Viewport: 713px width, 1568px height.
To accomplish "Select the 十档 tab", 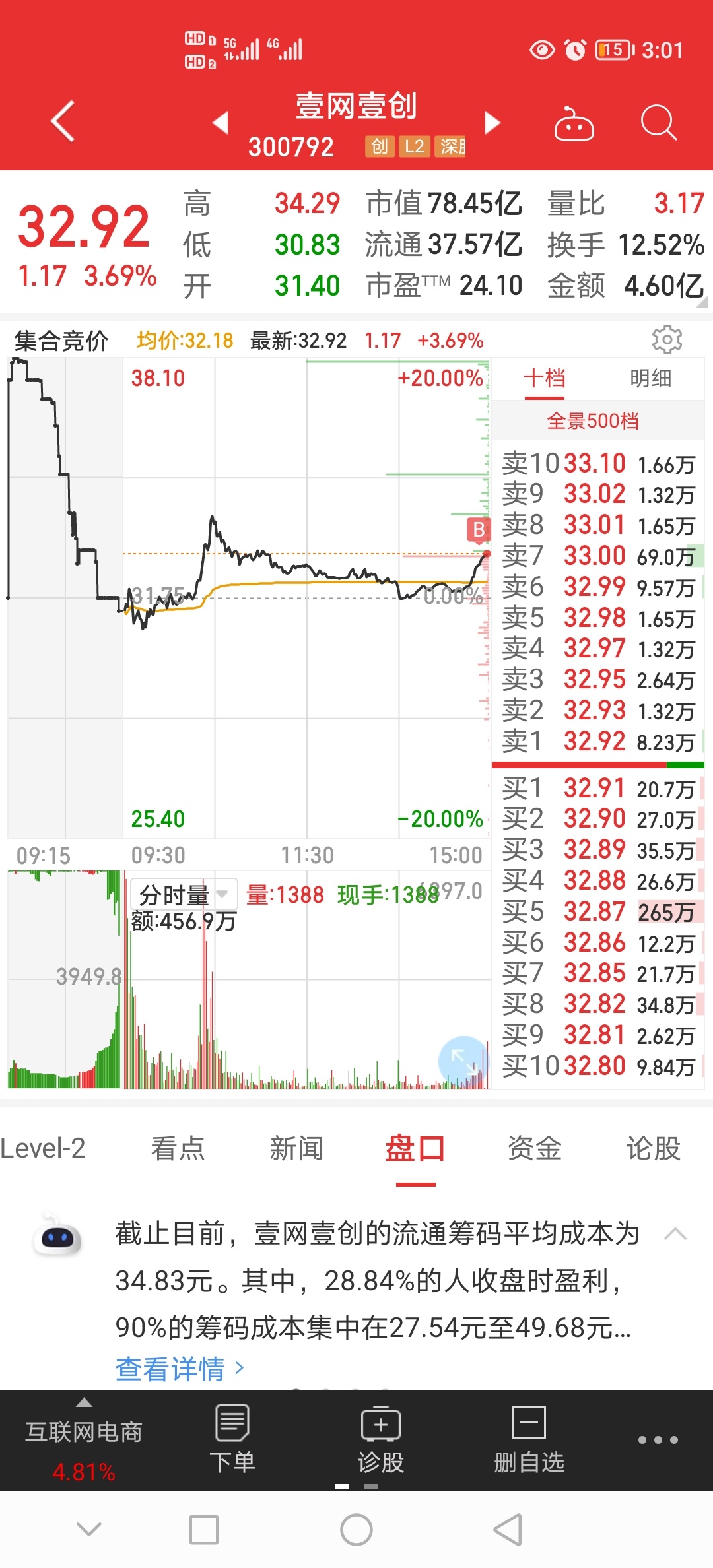I will coord(545,379).
